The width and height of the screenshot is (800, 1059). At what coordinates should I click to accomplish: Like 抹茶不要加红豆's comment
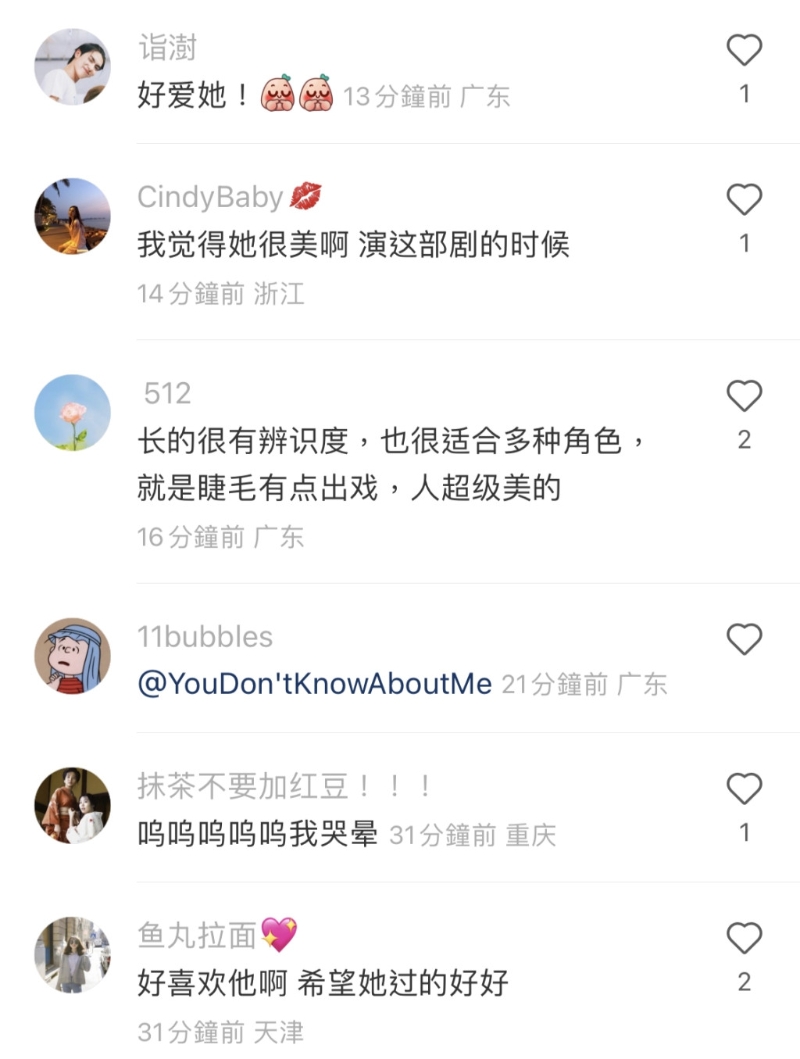click(x=744, y=790)
